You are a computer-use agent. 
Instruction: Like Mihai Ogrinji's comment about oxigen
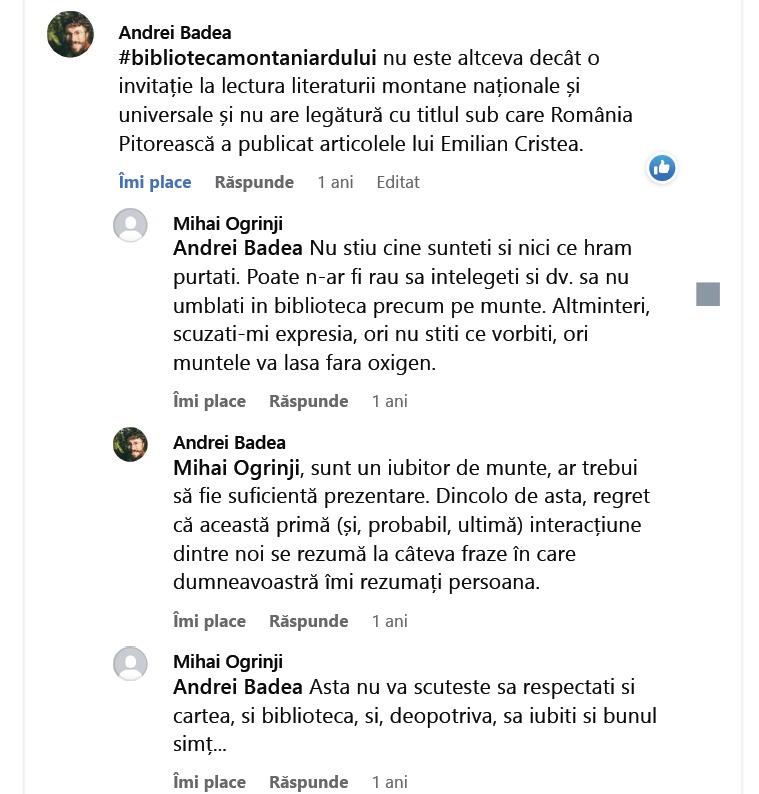tap(209, 401)
